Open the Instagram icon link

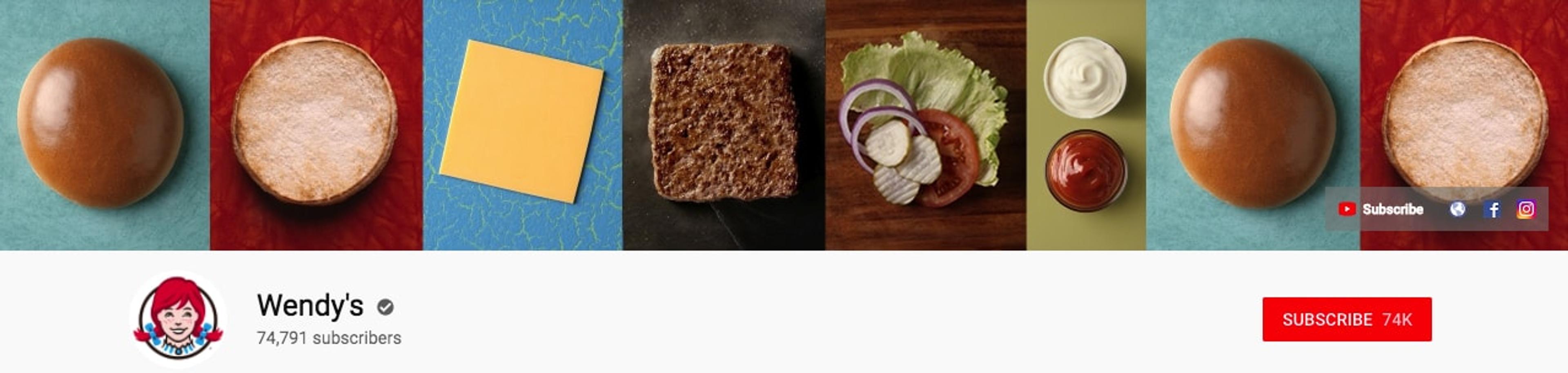click(x=1526, y=209)
